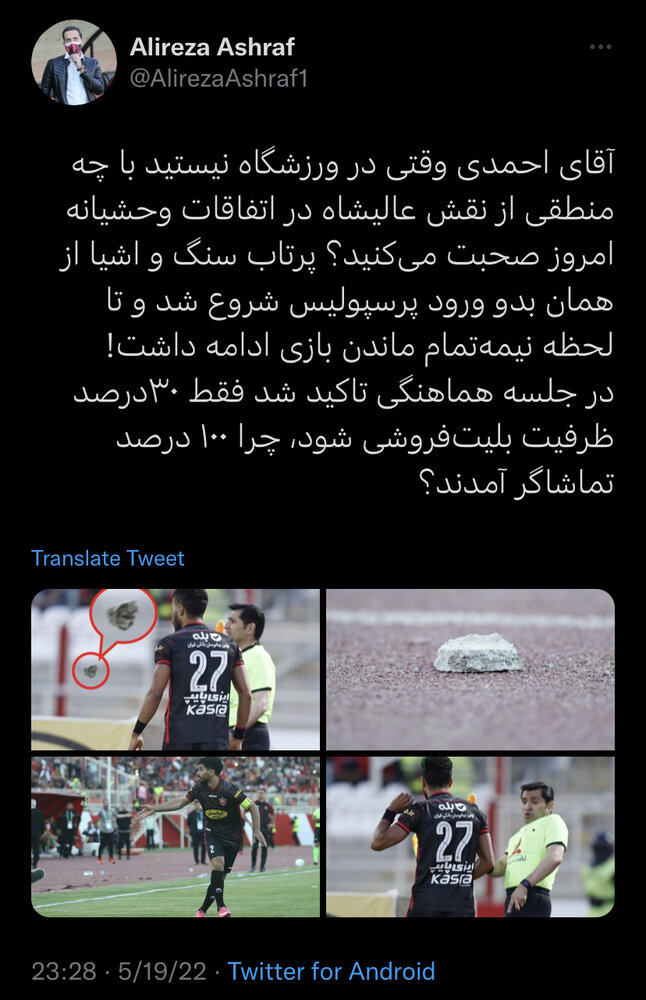Open Alireza Ashraf's profile picture
The height and width of the screenshot is (1000, 646).
coord(74,62)
